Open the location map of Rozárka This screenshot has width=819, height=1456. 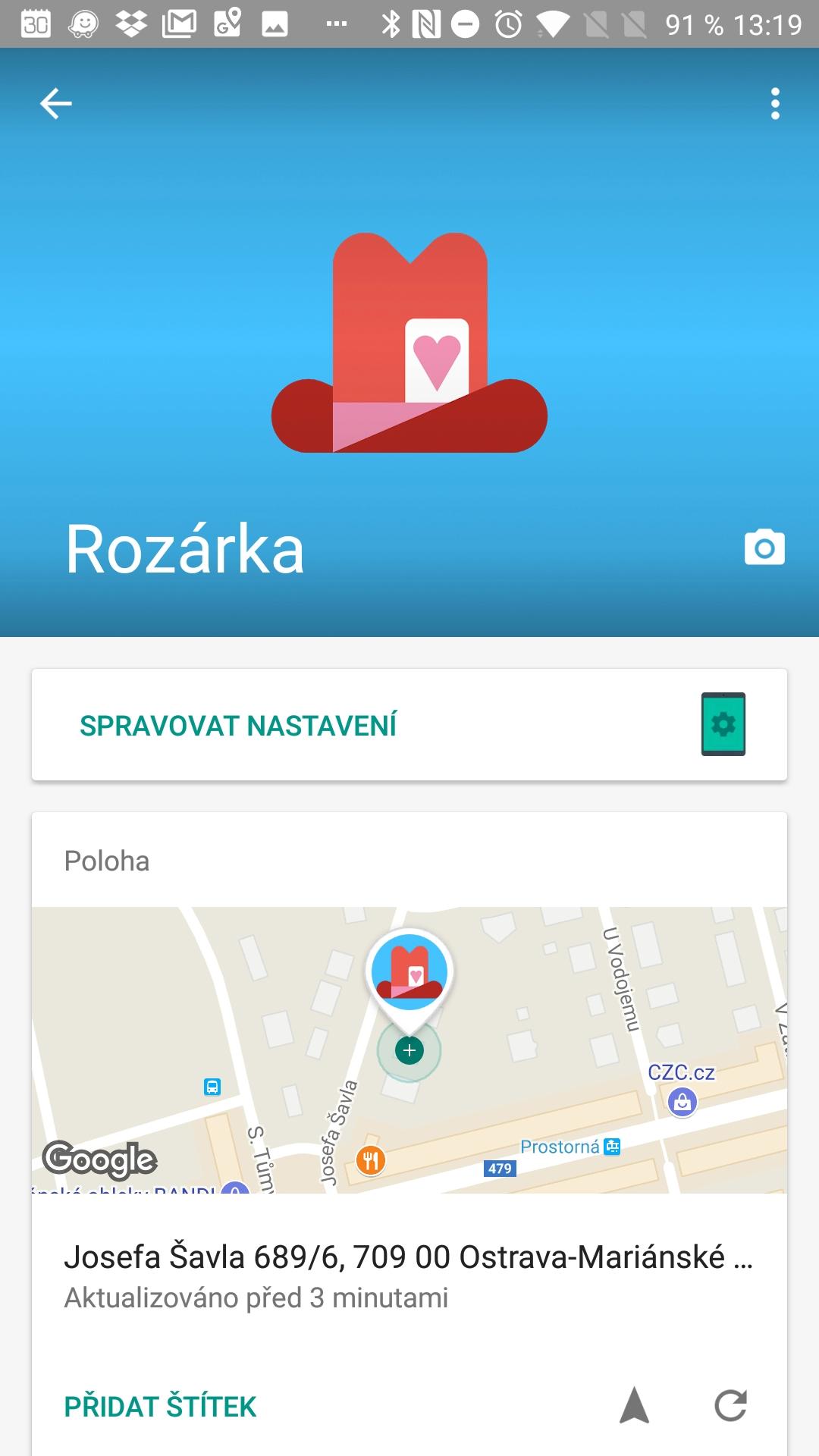409,1050
